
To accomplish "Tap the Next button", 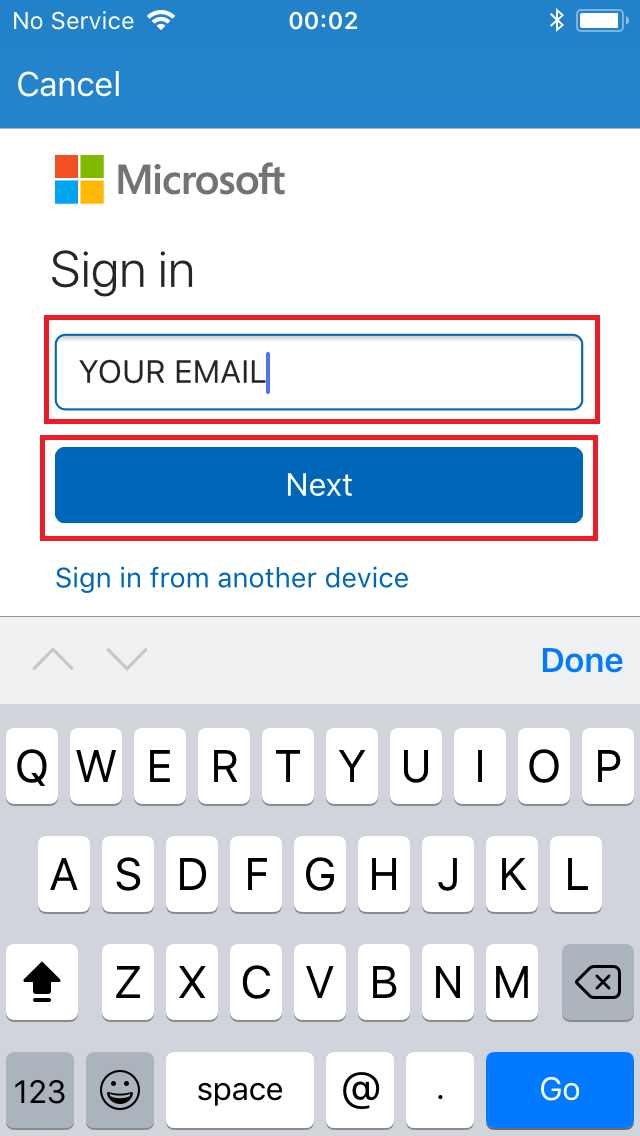I will 319,485.
